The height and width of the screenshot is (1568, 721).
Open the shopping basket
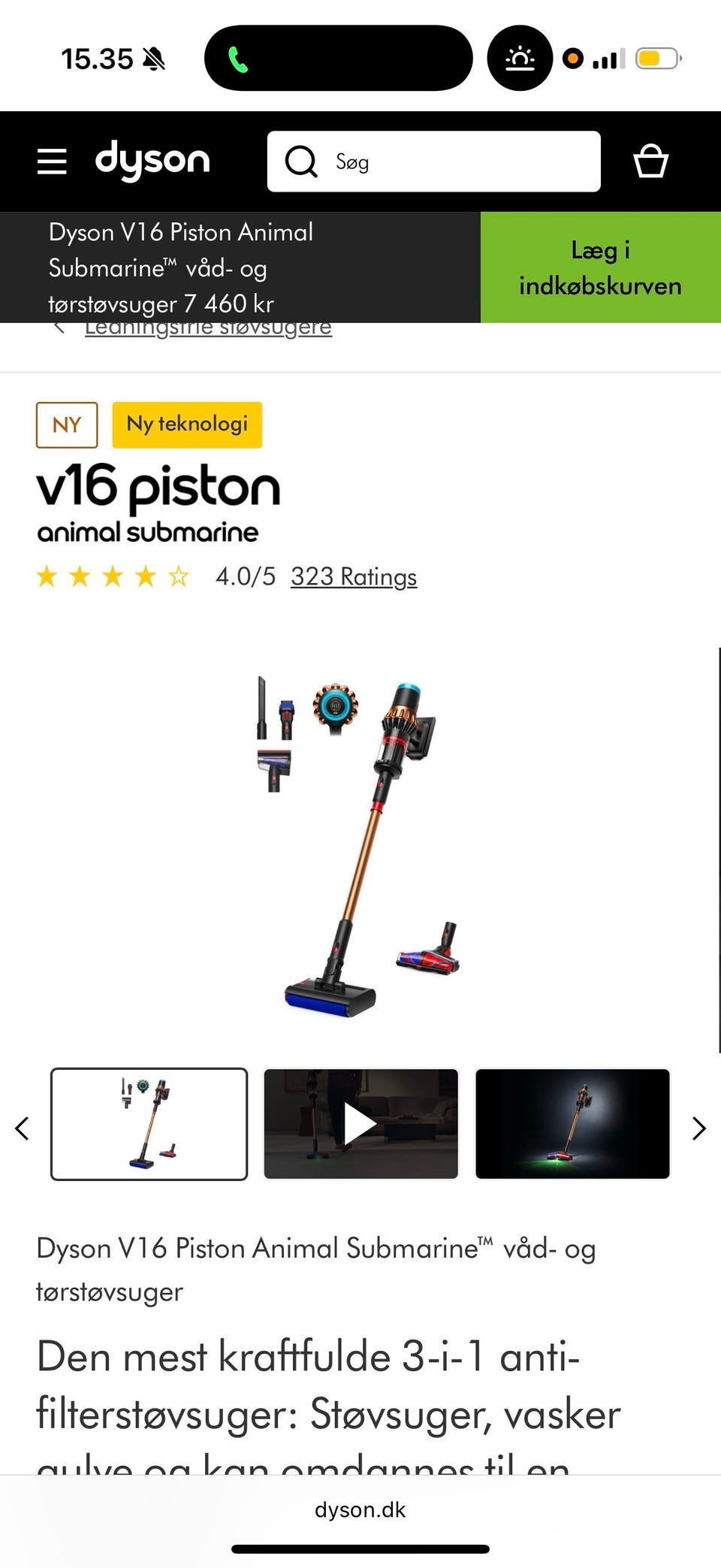click(650, 161)
